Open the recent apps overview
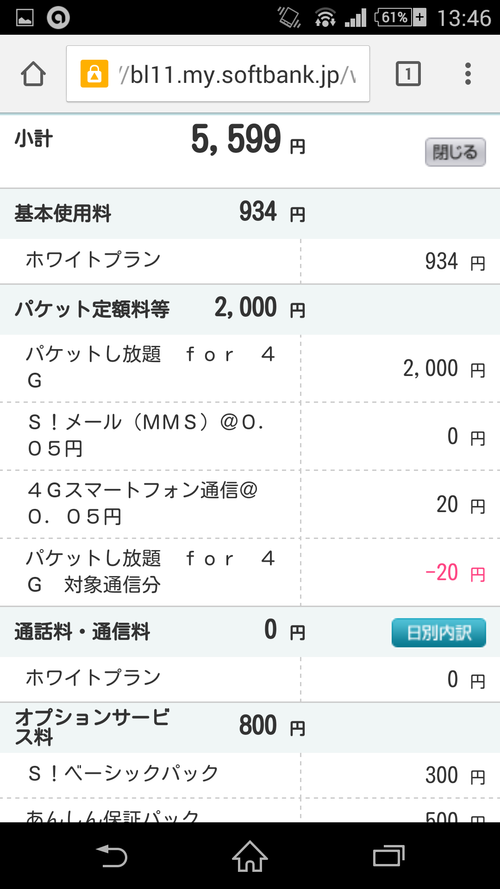The width and height of the screenshot is (500, 889). pyautogui.click(x=388, y=856)
